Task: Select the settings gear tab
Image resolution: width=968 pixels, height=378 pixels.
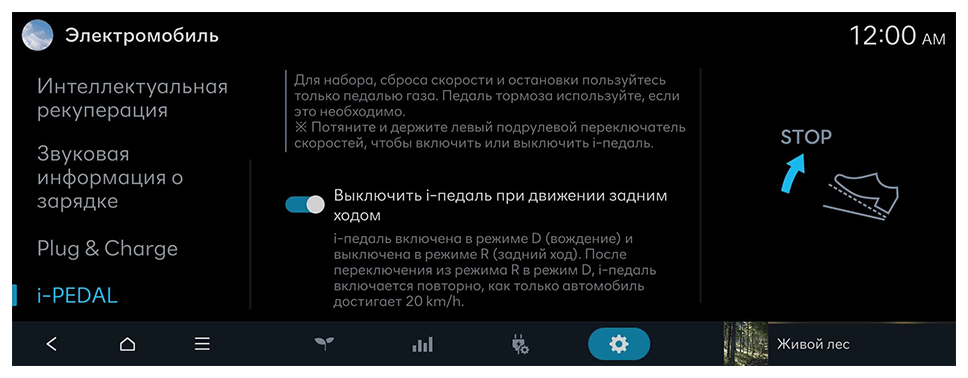Action: coord(619,344)
